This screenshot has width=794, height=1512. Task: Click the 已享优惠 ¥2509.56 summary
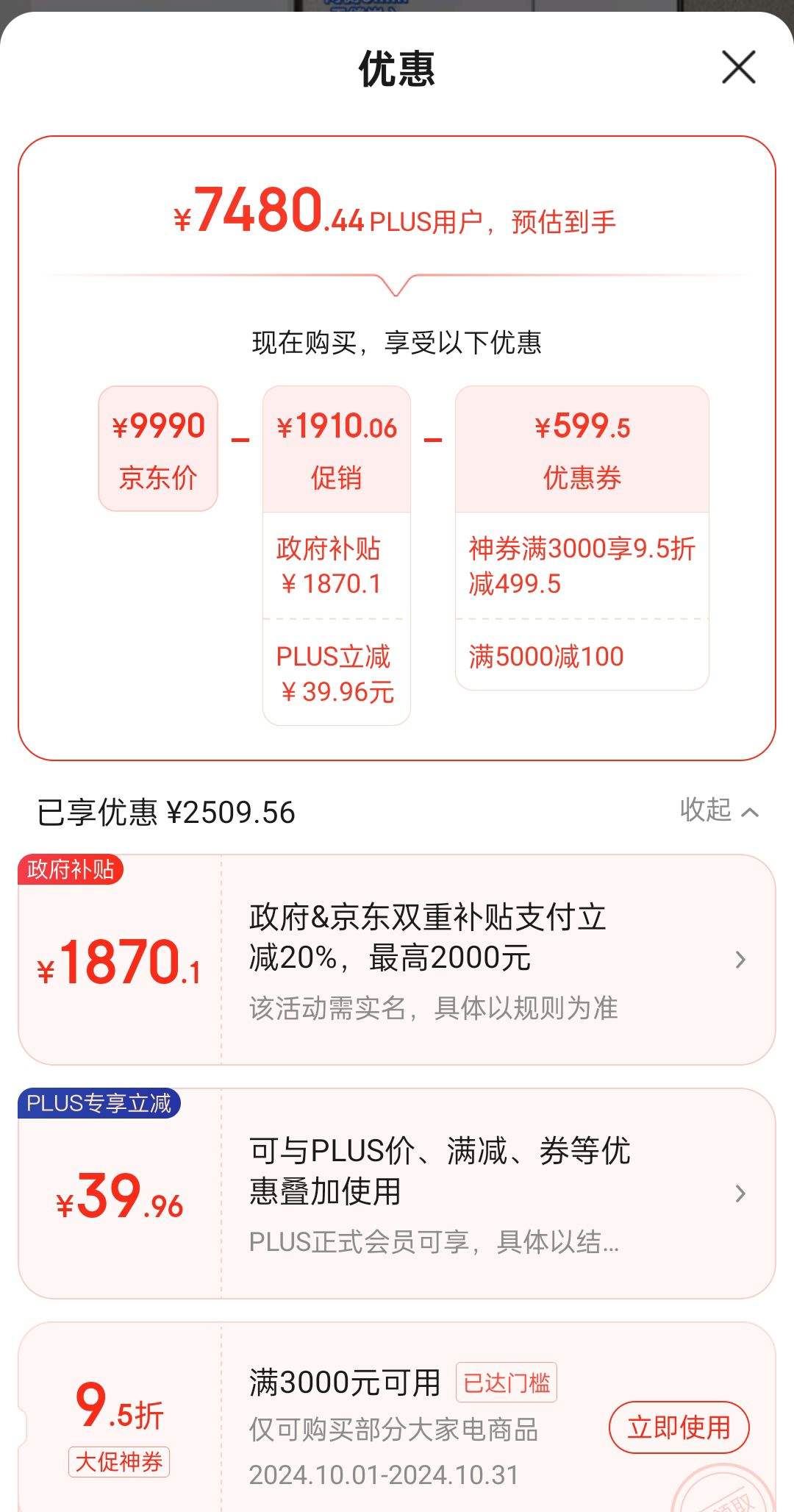pos(169,810)
